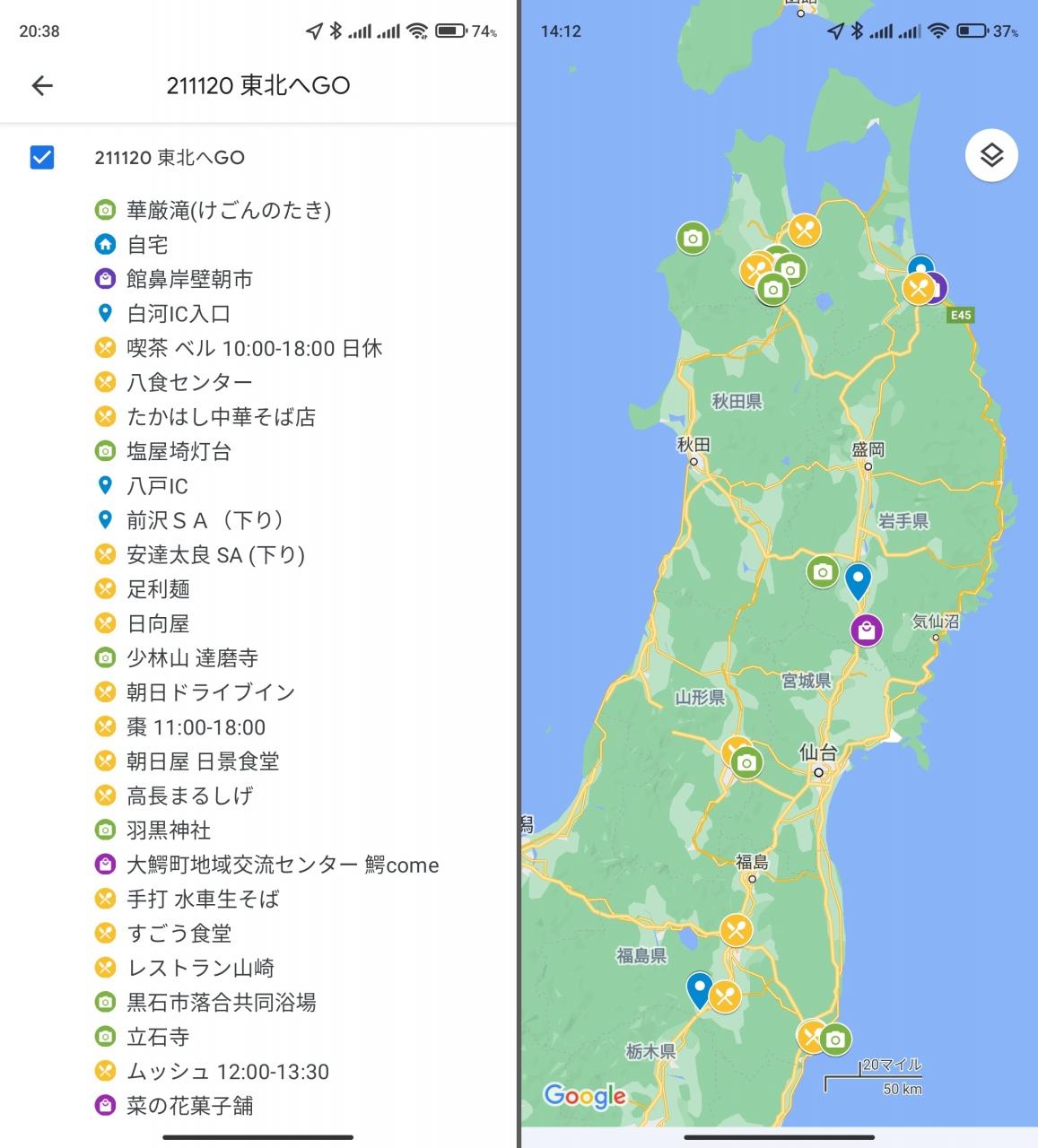Open 少林山 達磨寺 in the list

(192, 657)
